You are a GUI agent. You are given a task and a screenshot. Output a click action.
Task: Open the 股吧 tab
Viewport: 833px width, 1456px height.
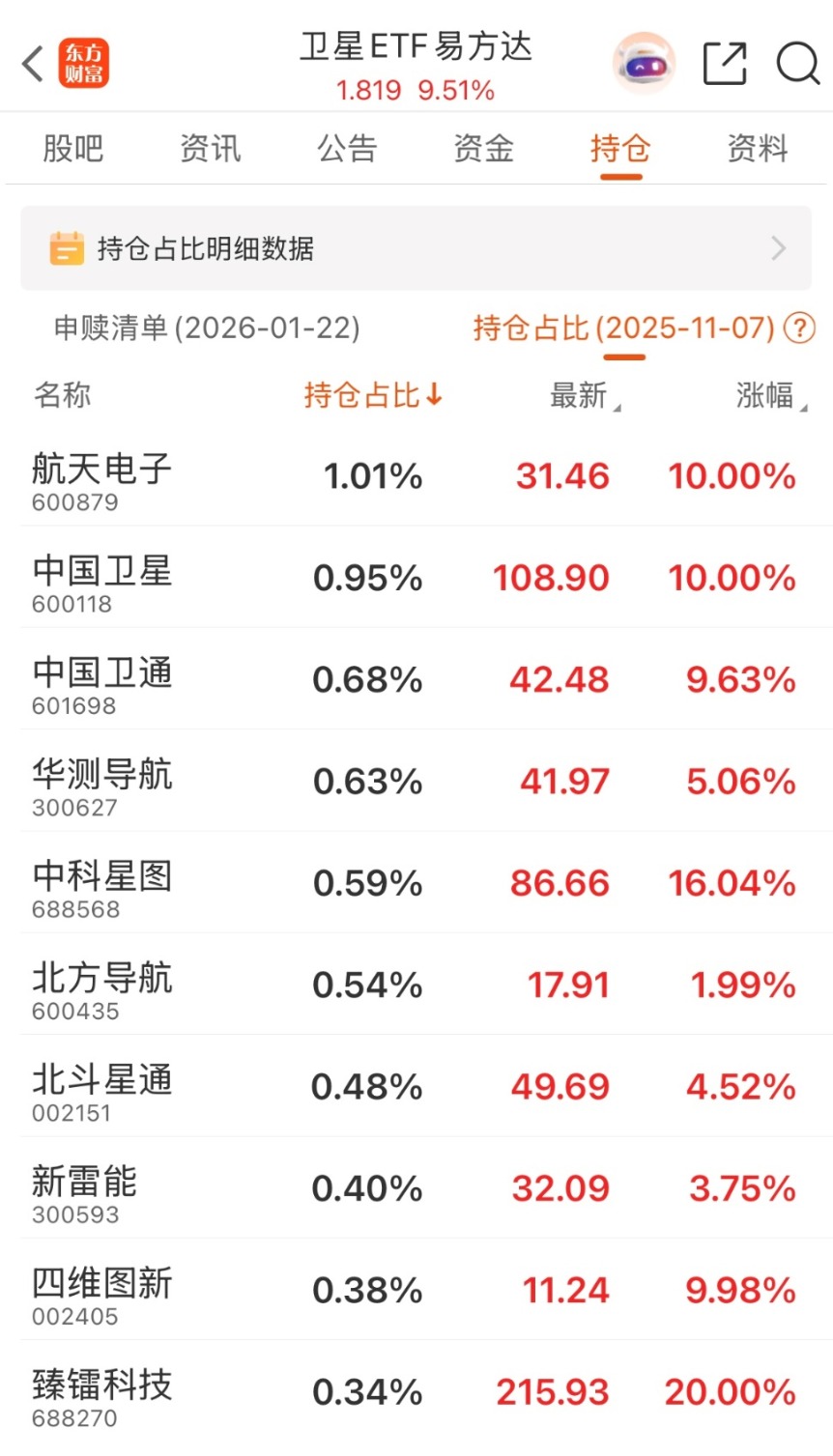[x=73, y=148]
